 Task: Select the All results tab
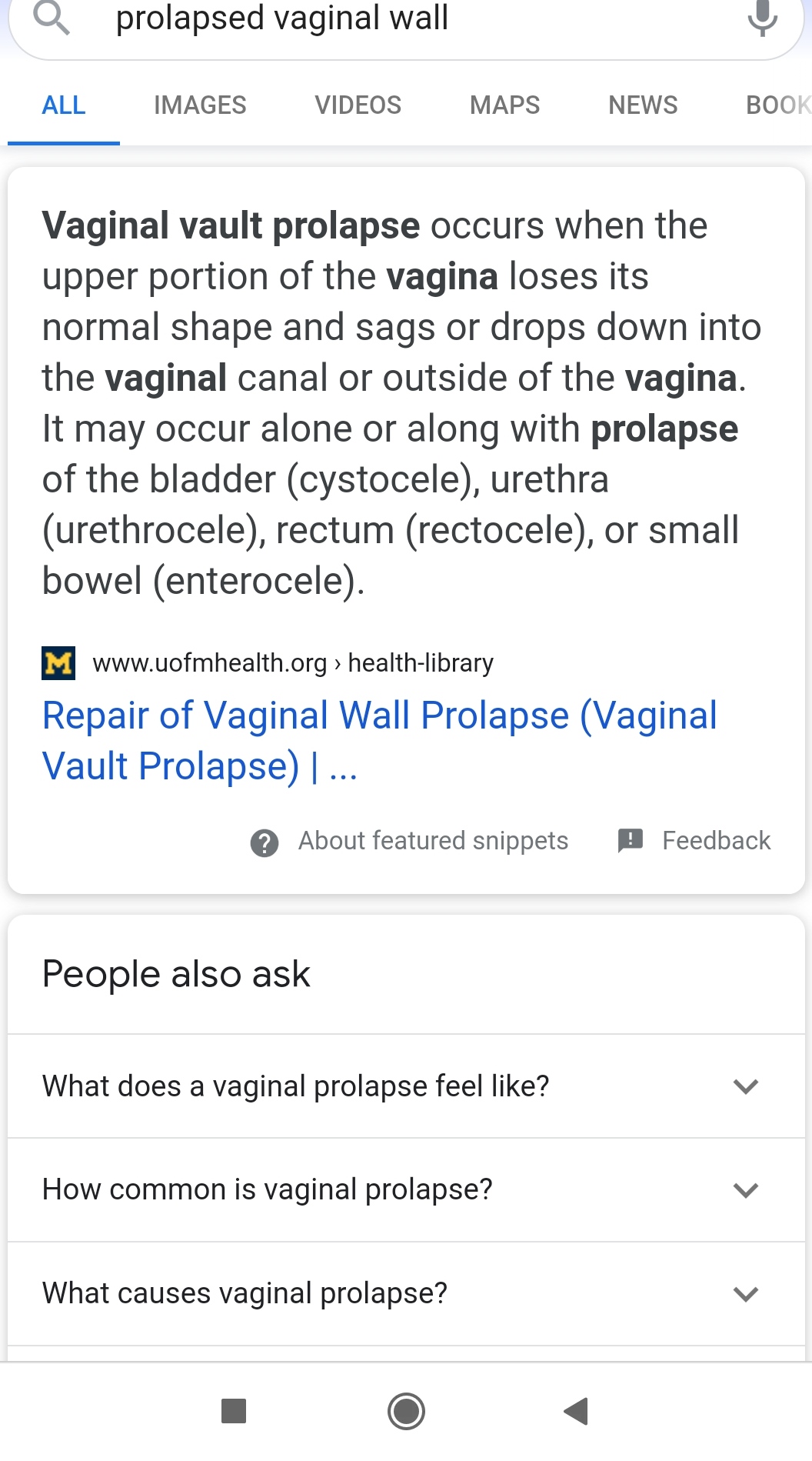(64, 105)
